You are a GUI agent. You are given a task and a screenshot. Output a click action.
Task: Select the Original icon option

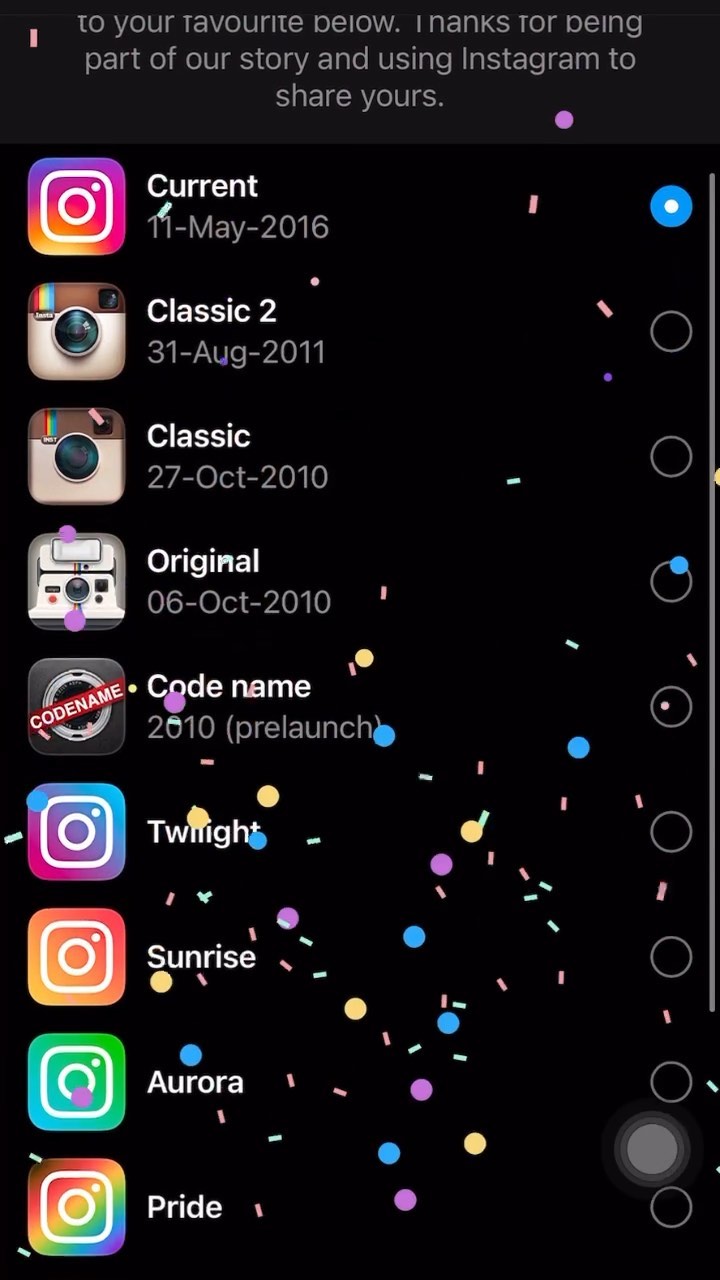pos(670,582)
